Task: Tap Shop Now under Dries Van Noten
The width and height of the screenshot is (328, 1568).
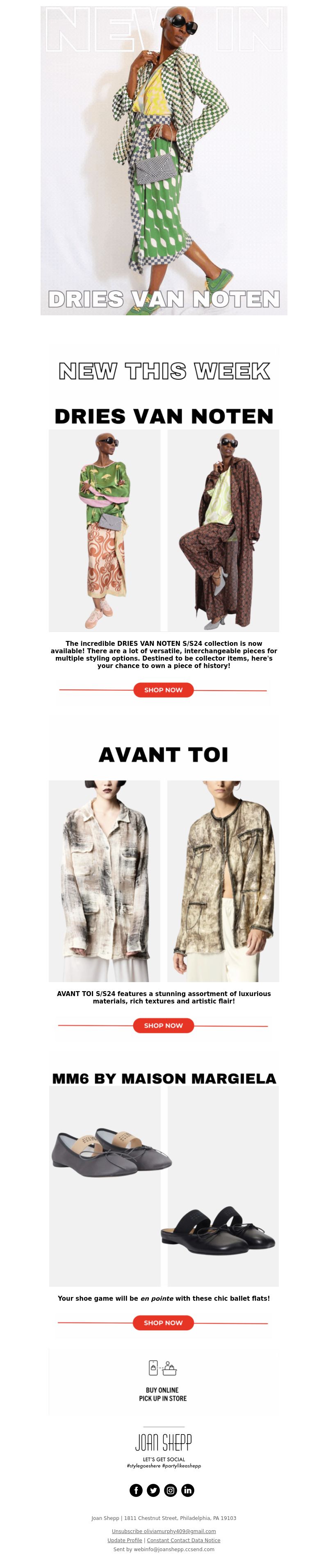Action: tap(164, 690)
